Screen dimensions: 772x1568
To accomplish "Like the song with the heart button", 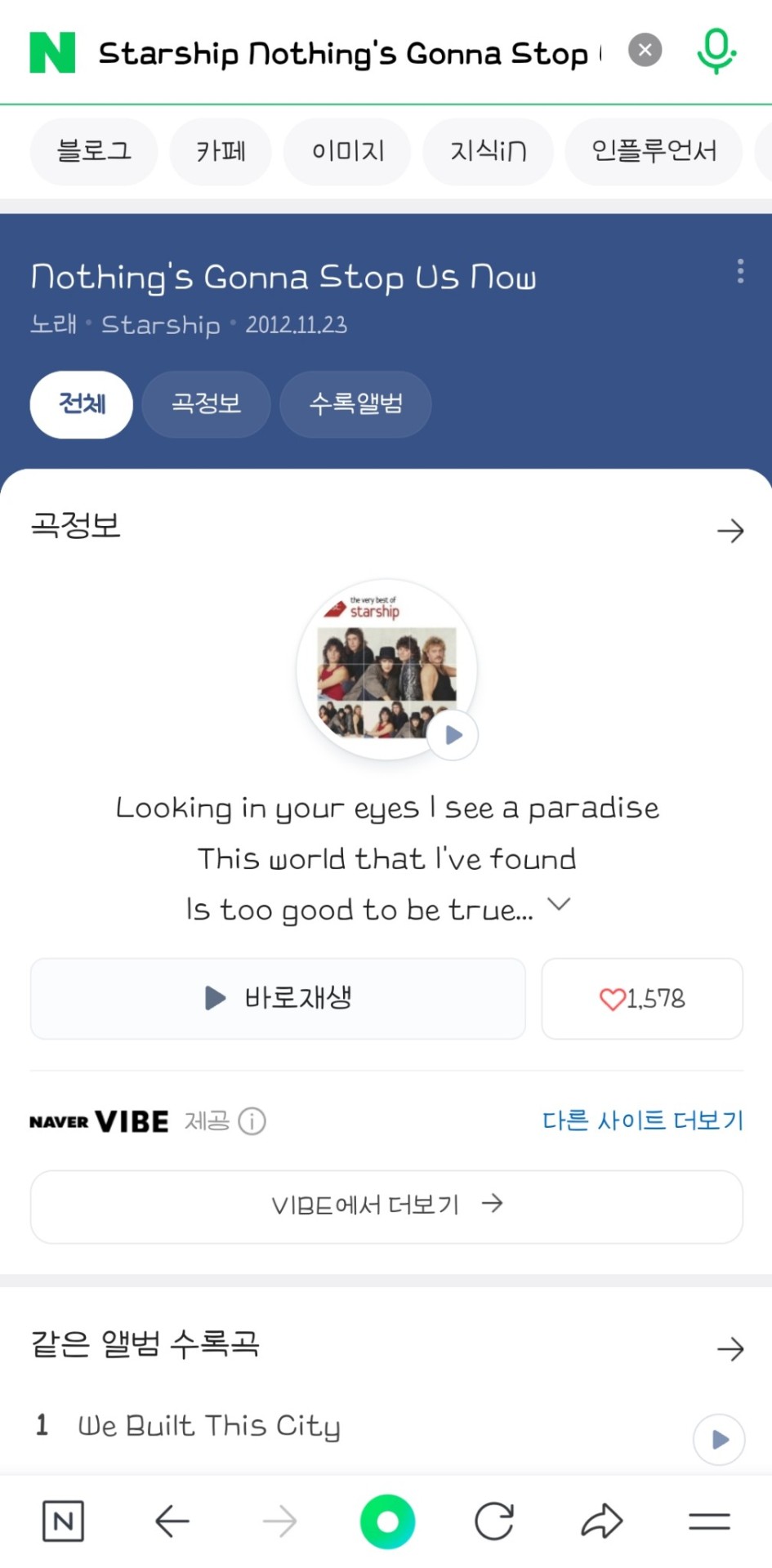I will 642,998.
